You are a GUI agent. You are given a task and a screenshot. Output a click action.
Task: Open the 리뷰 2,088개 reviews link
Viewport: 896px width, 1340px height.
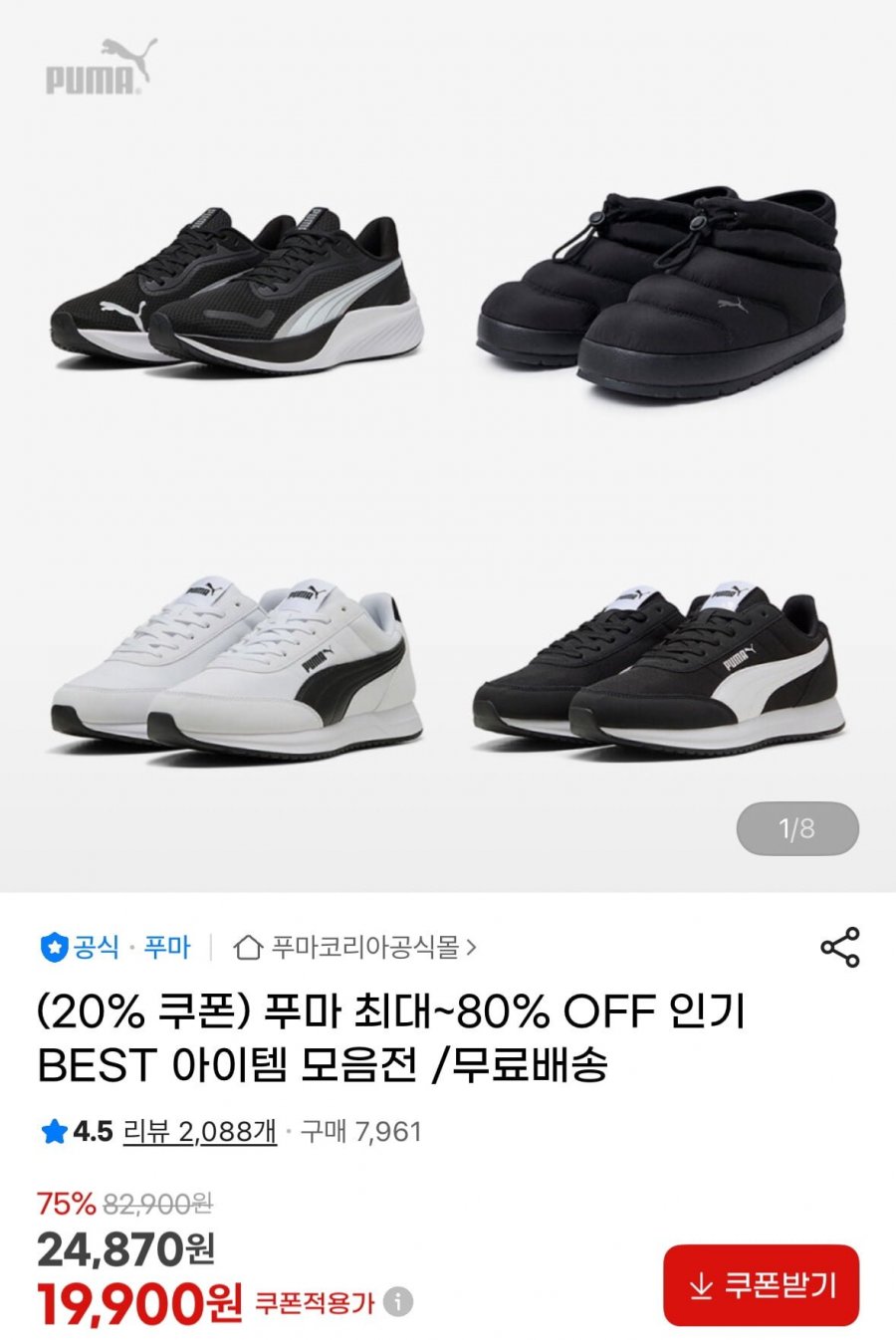click(199, 1132)
